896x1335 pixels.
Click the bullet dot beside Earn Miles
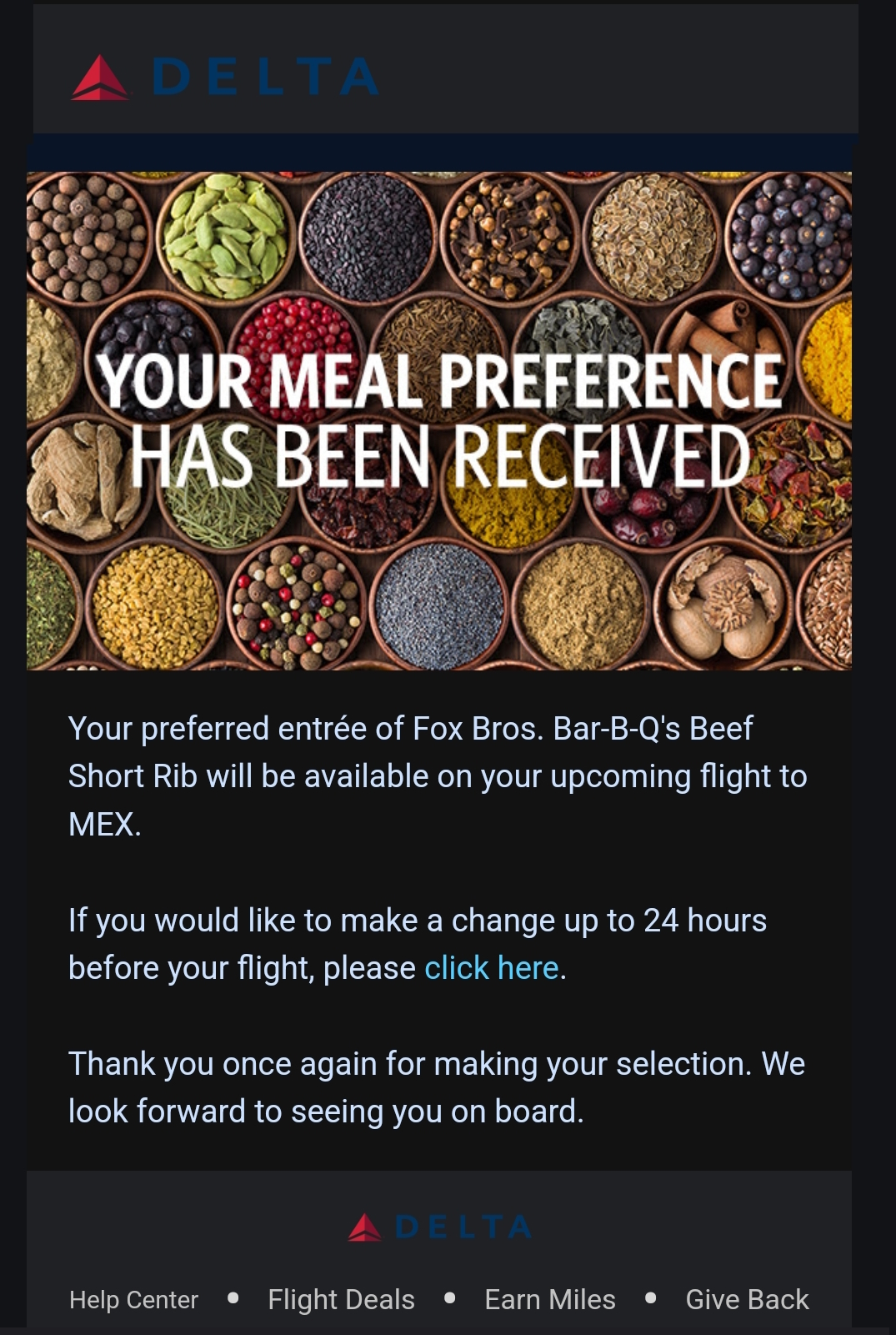(452, 1297)
